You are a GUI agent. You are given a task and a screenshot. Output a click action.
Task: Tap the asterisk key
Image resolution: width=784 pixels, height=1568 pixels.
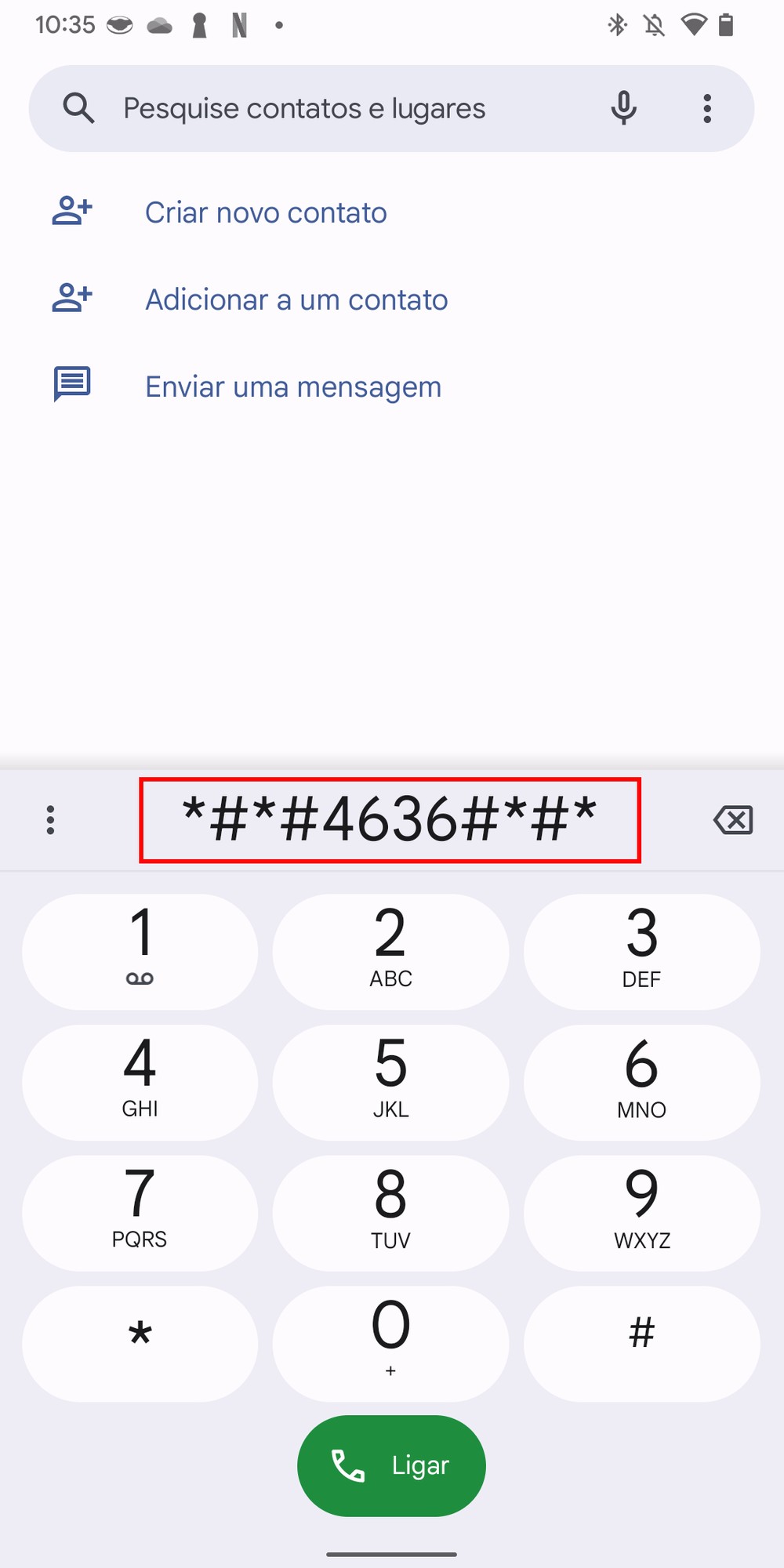pyautogui.click(x=140, y=1343)
